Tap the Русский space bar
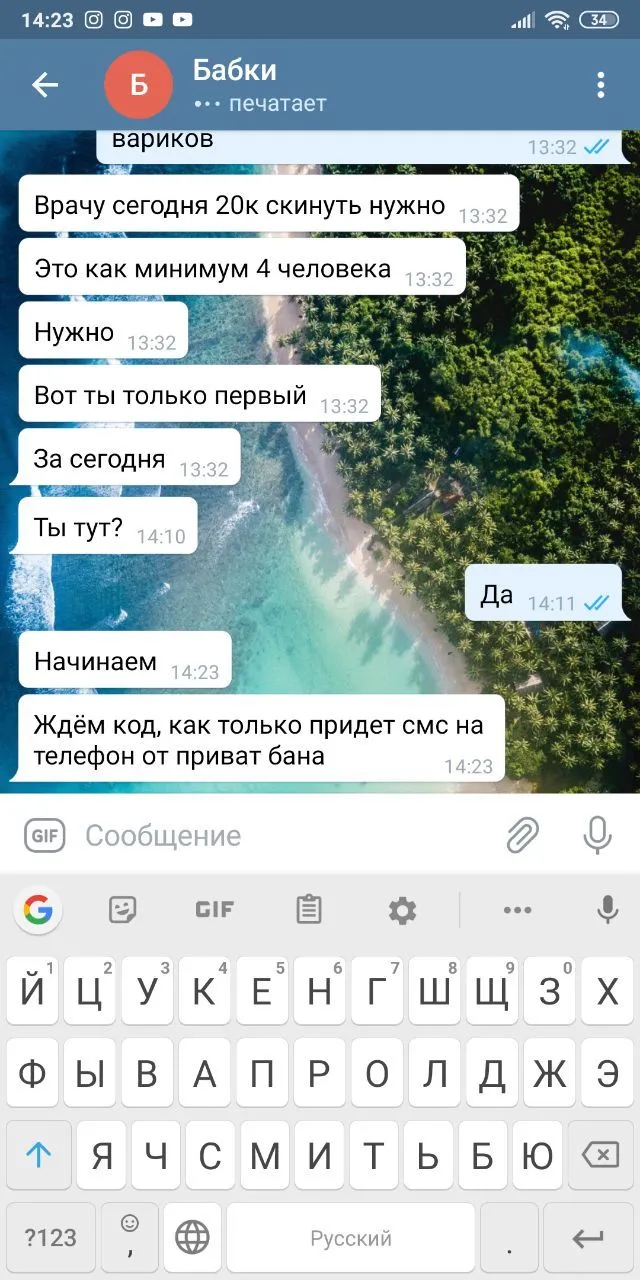 (350, 1238)
